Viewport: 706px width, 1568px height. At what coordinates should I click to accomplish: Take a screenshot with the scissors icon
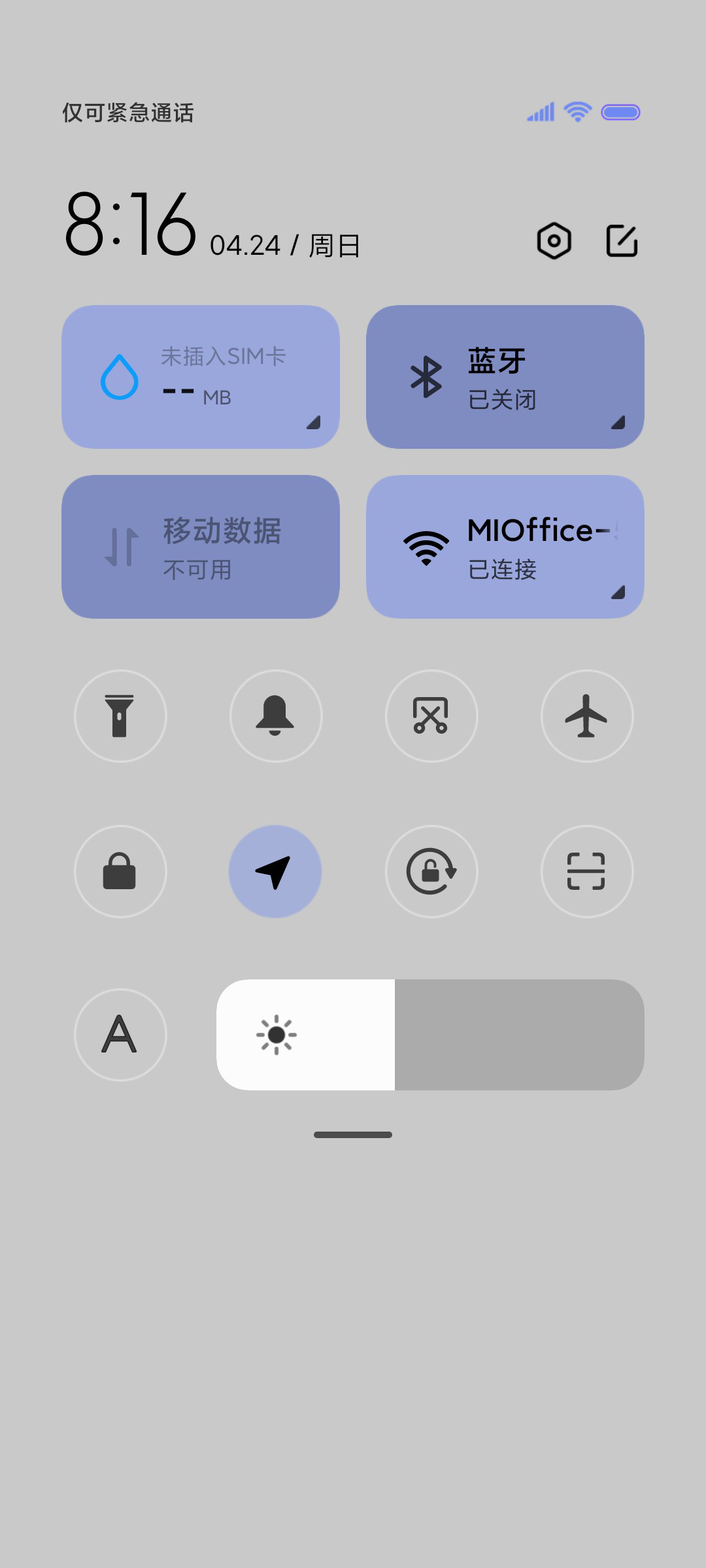point(431,716)
